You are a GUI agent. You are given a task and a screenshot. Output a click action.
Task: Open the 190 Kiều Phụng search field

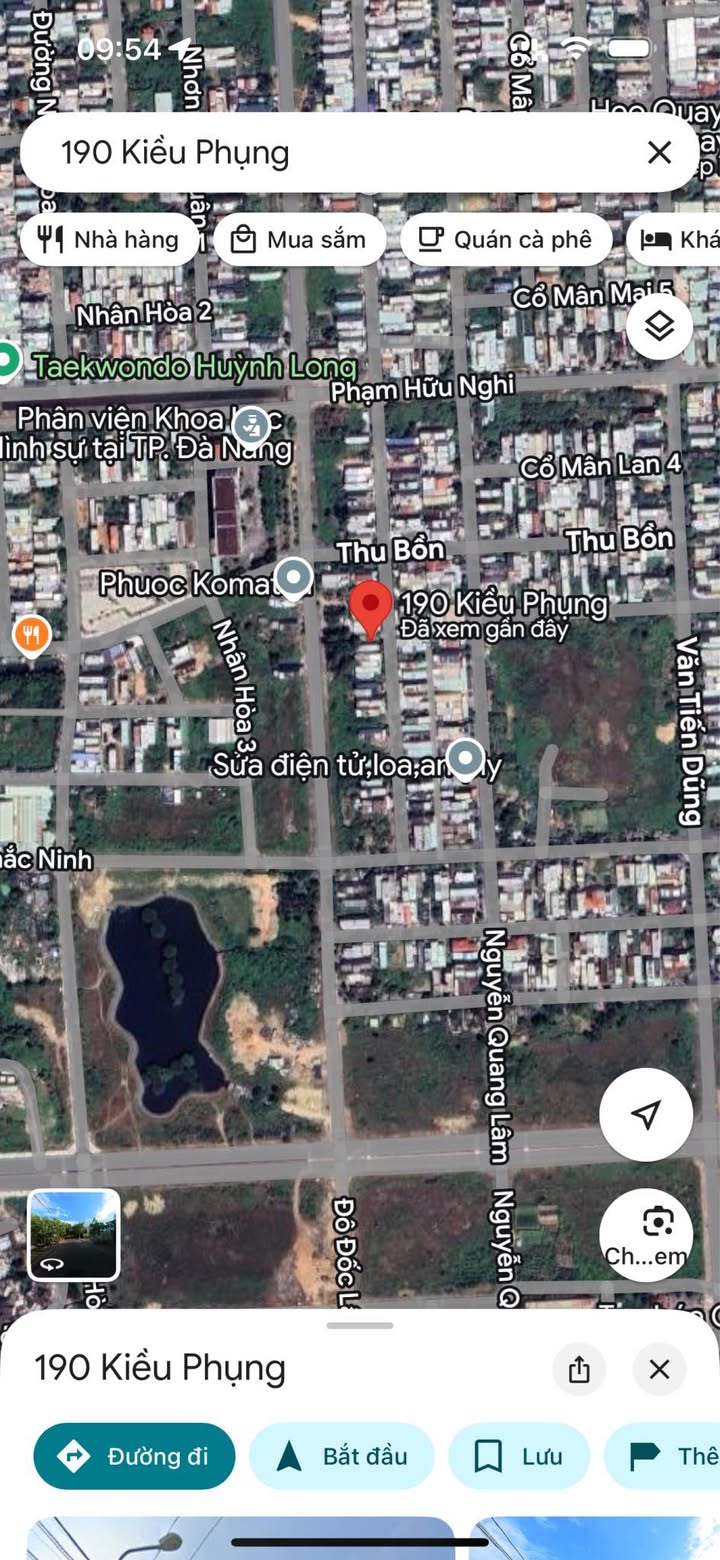(x=340, y=152)
